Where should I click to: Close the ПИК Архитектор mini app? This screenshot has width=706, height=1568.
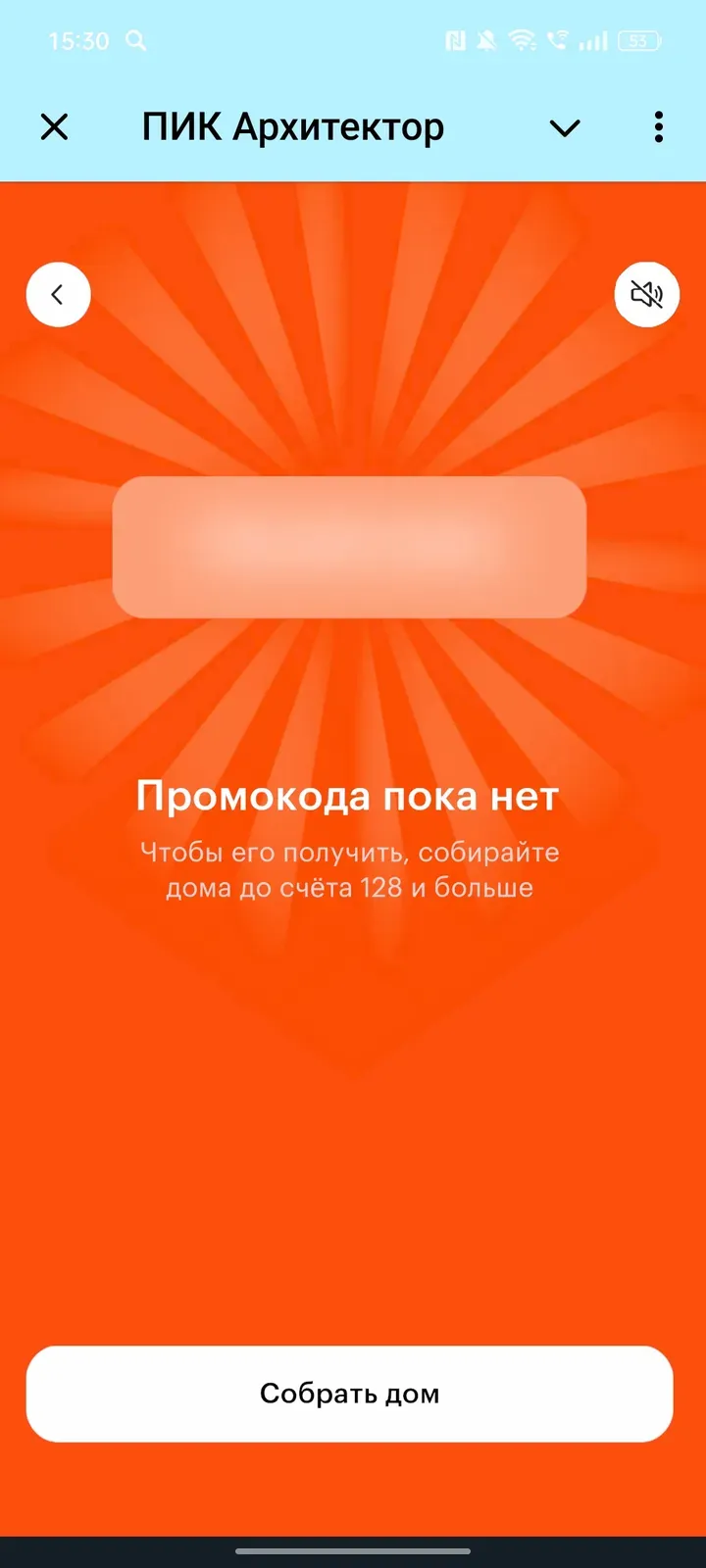pos(55,127)
